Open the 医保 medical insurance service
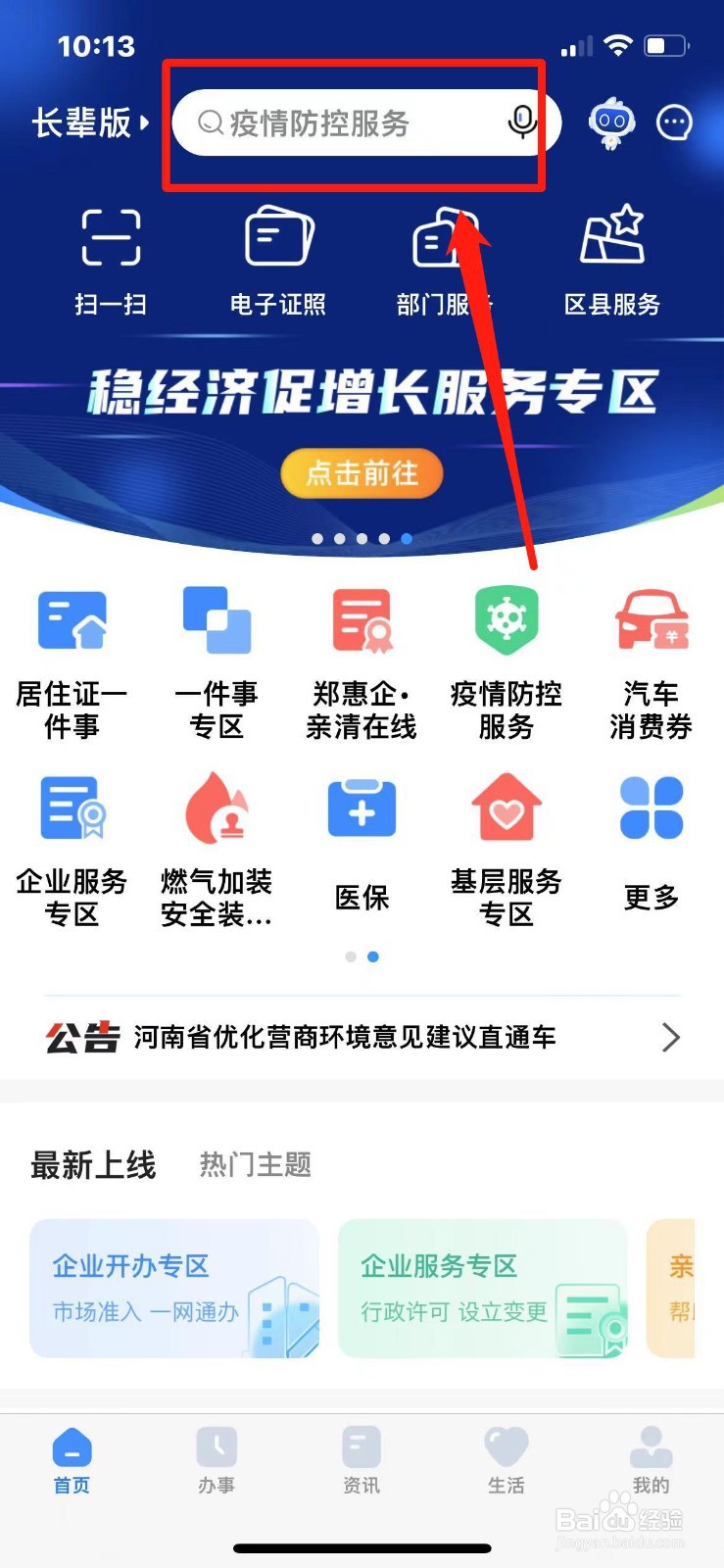 [361, 808]
